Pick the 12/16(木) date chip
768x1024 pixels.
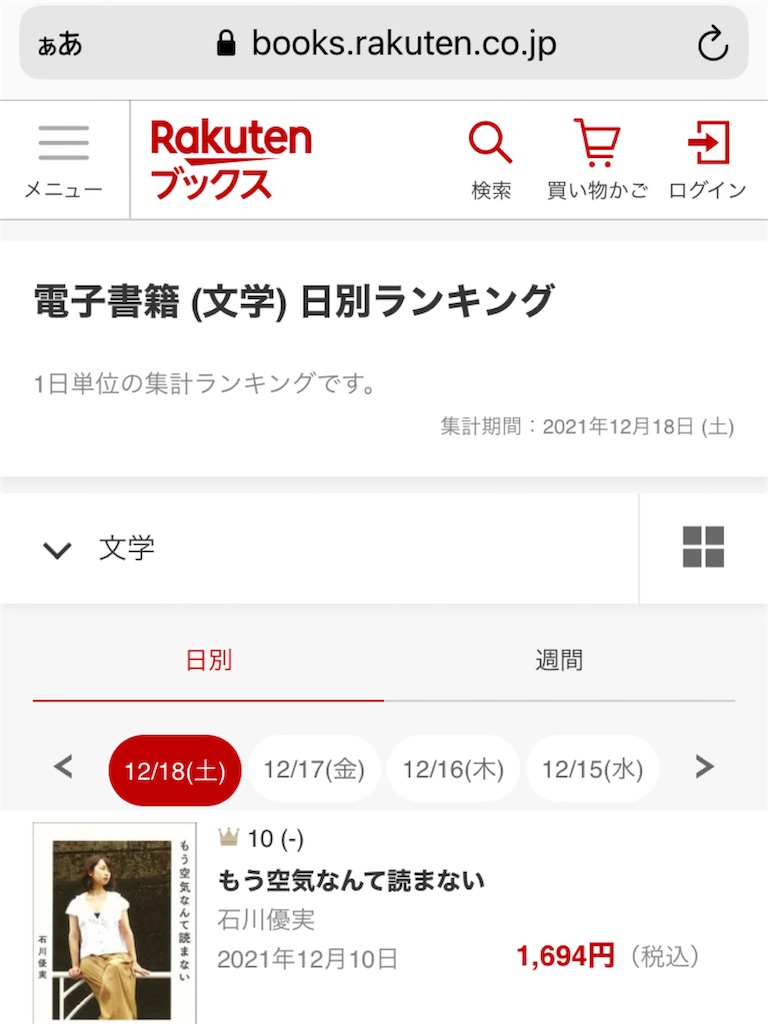point(453,769)
